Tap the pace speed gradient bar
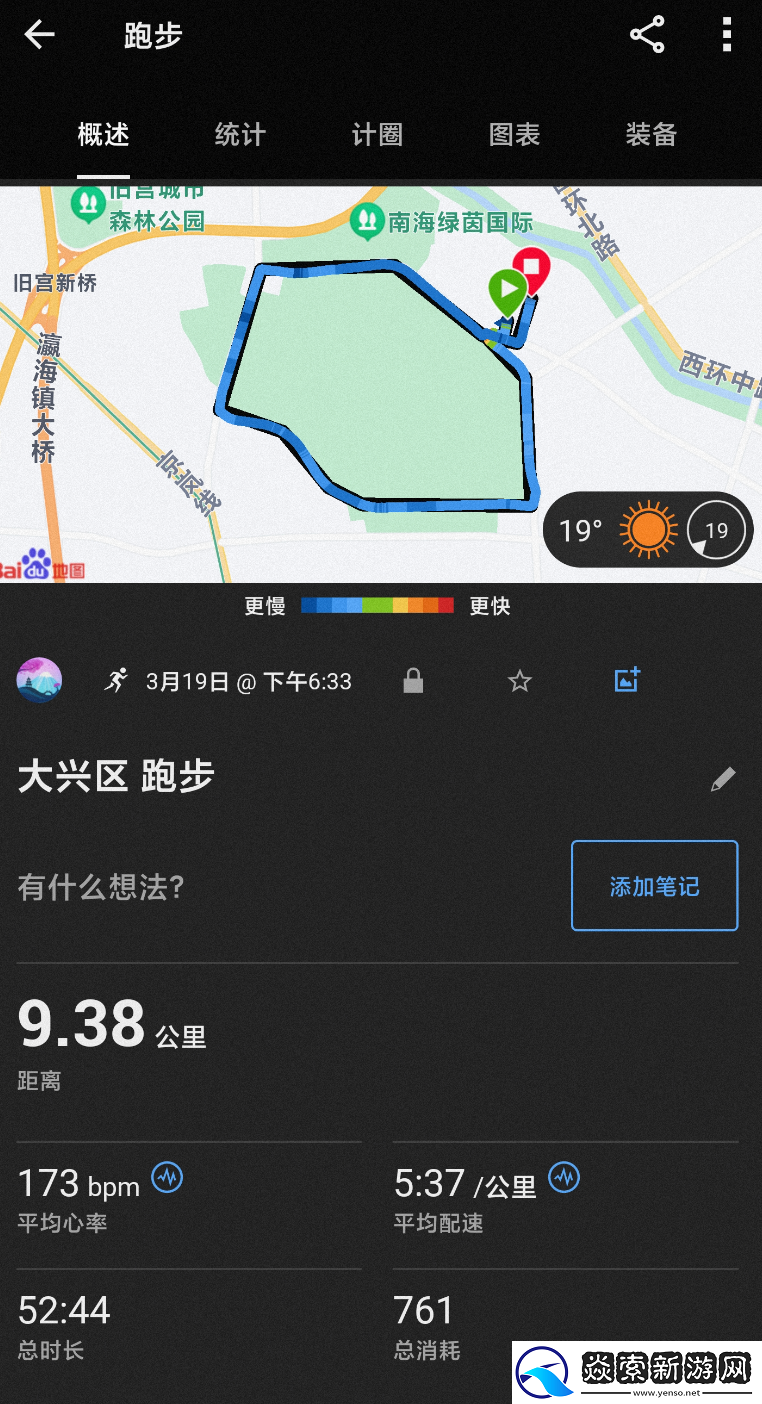The width and height of the screenshot is (762, 1404). click(377, 604)
